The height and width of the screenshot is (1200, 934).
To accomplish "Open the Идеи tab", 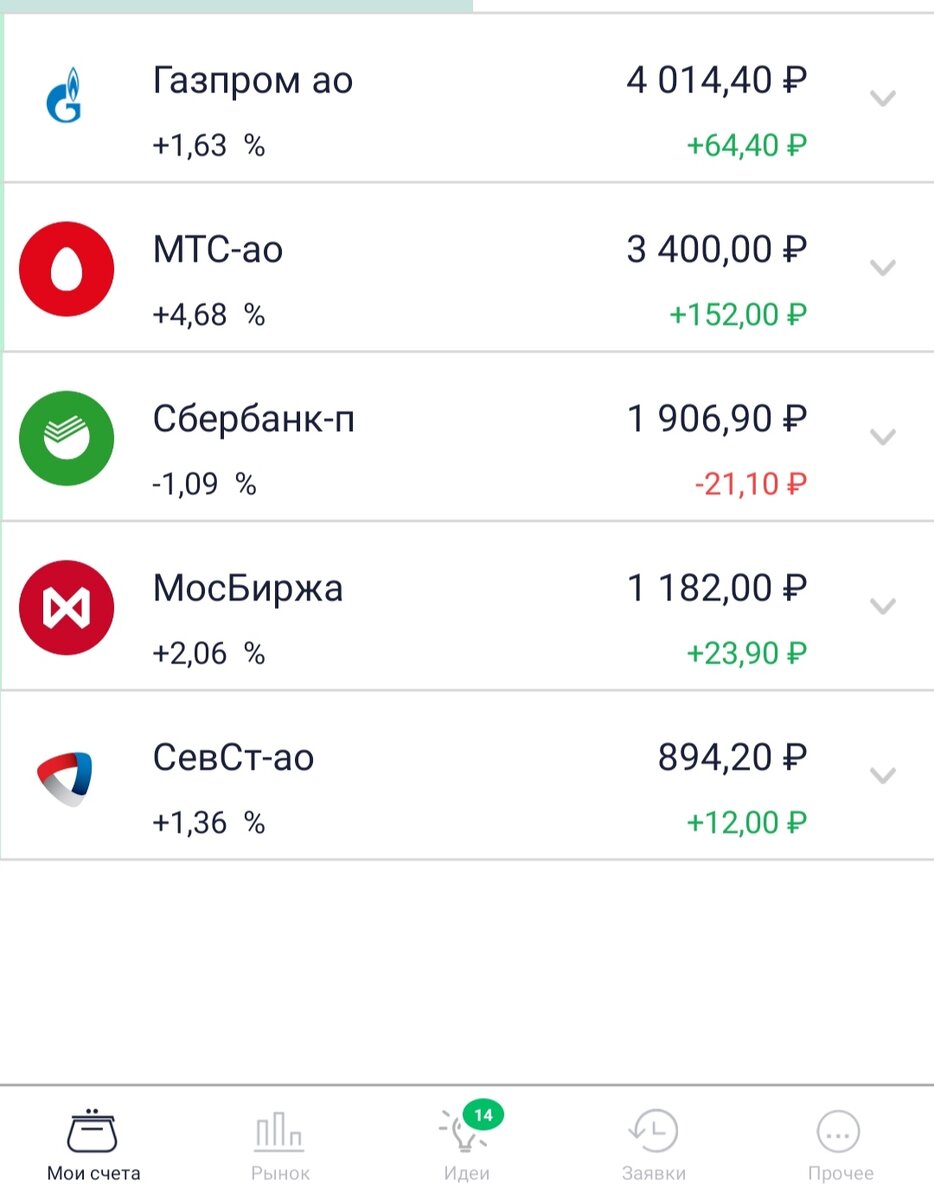I will [x=466, y=1174].
